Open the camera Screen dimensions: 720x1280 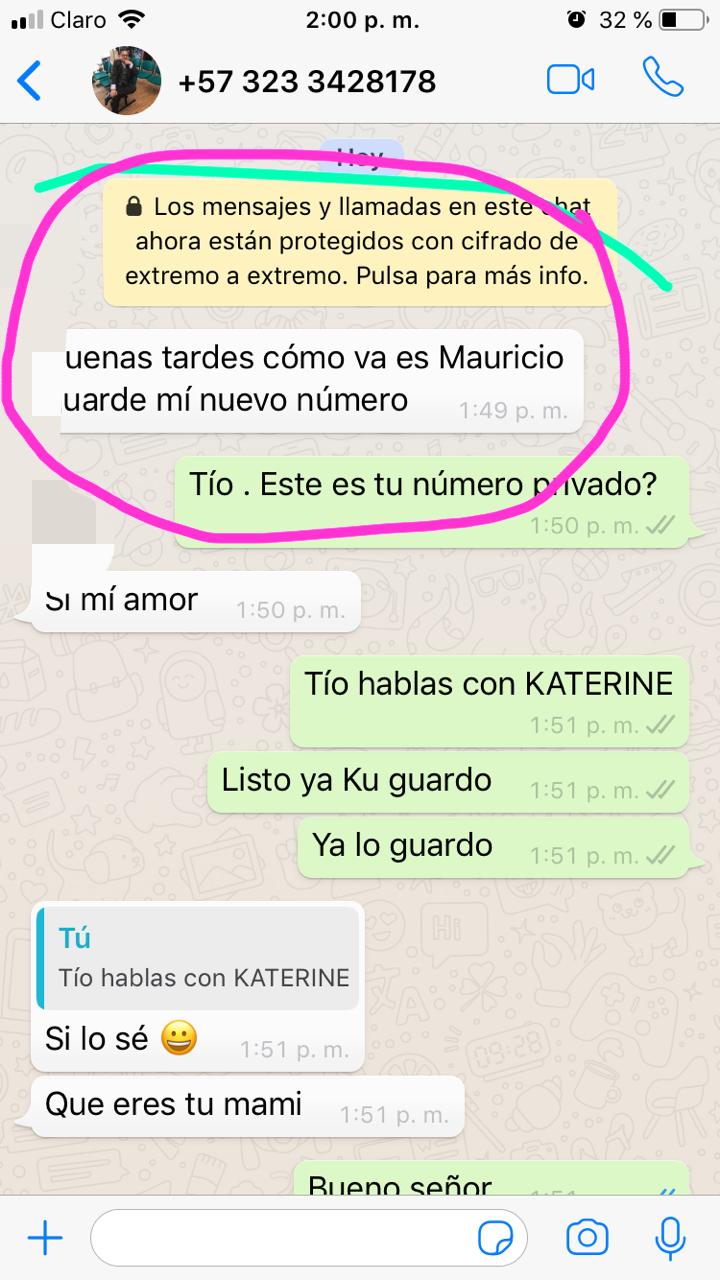pos(586,1238)
